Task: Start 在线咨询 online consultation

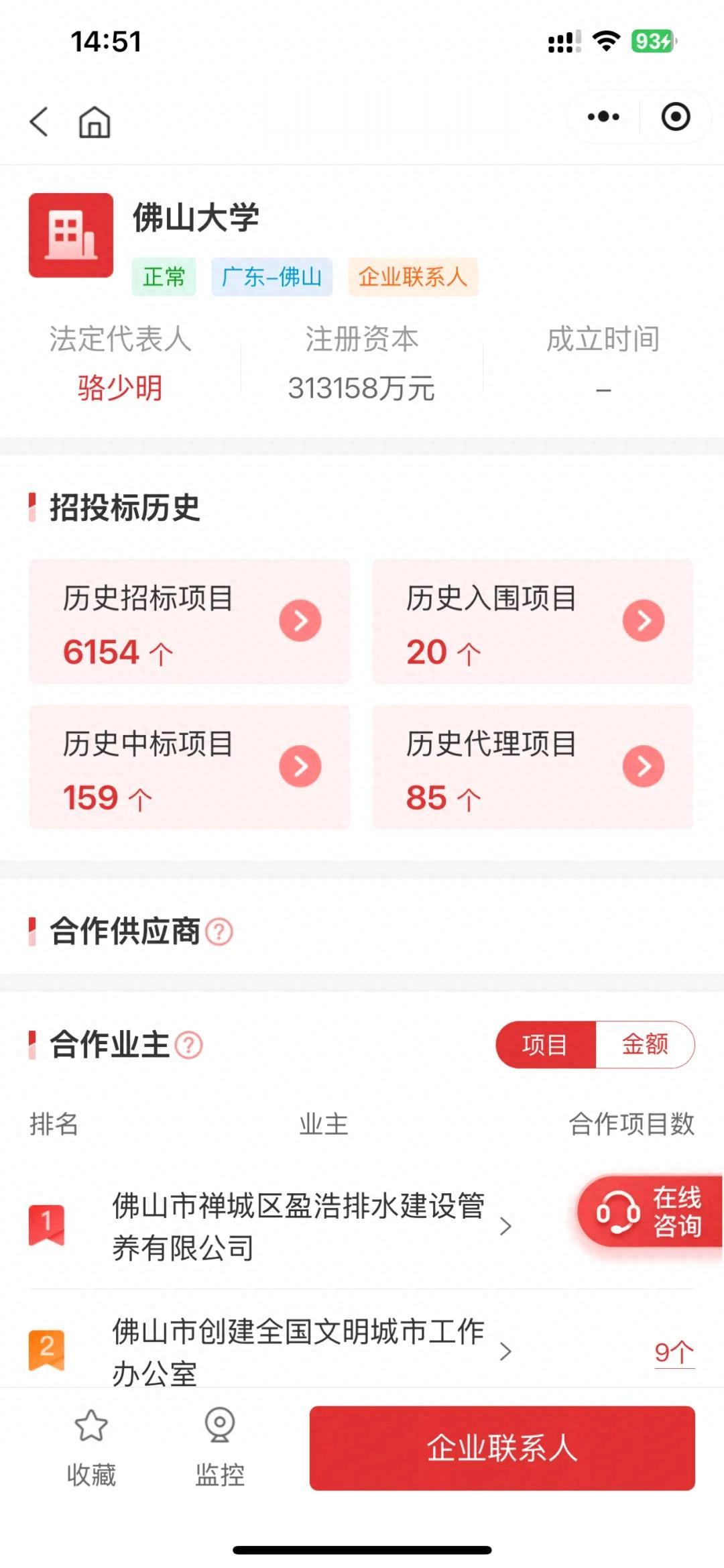Action: point(650,1212)
